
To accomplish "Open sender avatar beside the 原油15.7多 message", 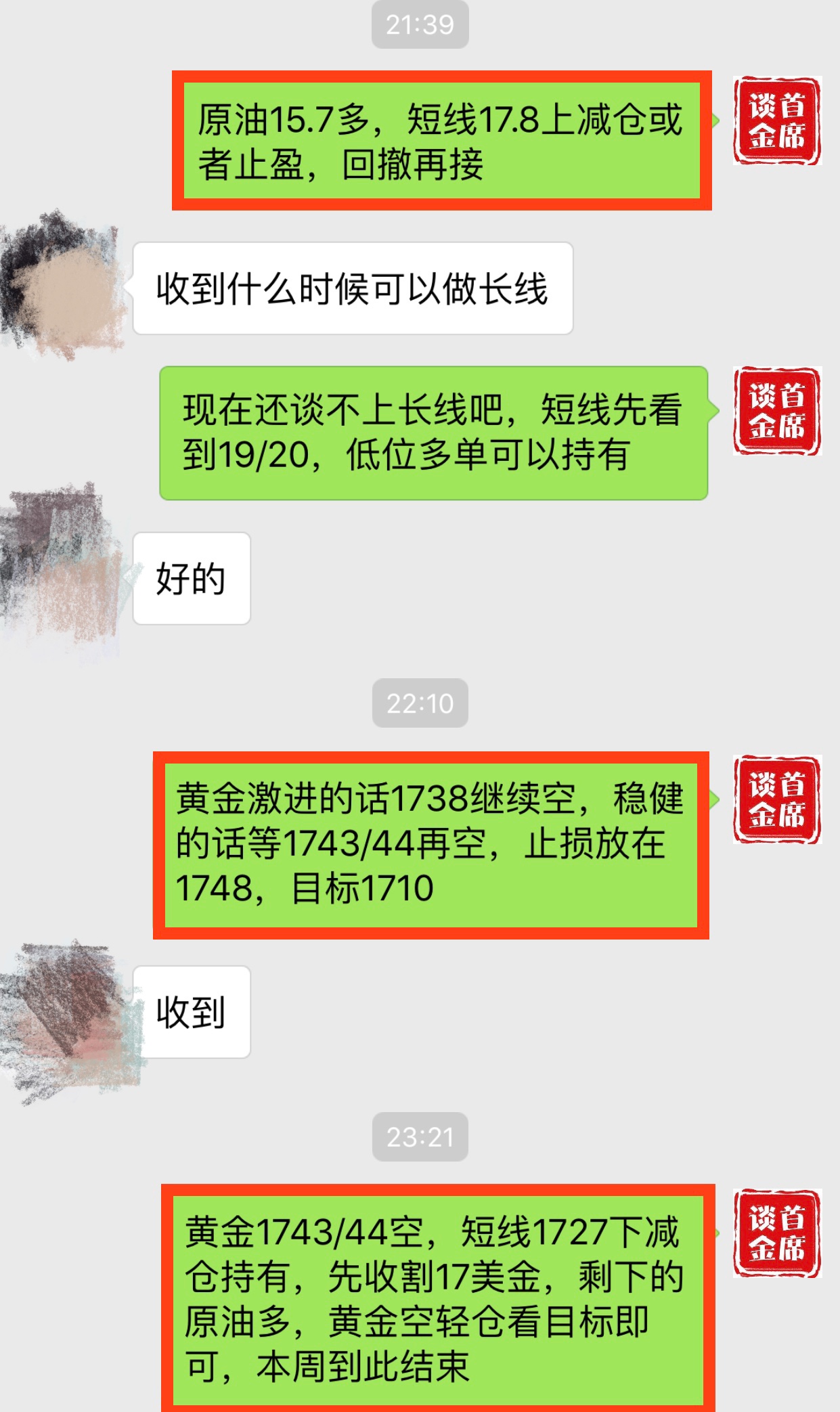I will click(x=776, y=121).
